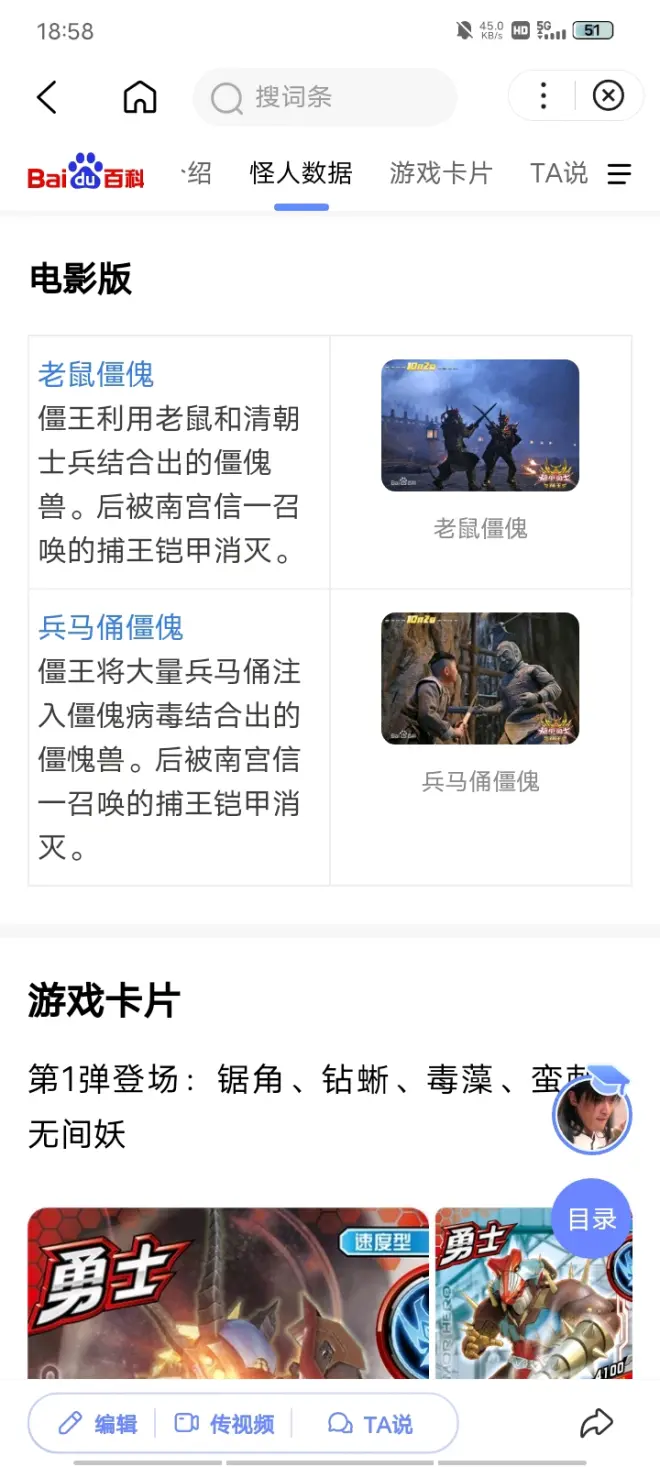Viewport: 660px width, 1467px height.
Task: Open the floating 目录 button
Action: tap(592, 1219)
